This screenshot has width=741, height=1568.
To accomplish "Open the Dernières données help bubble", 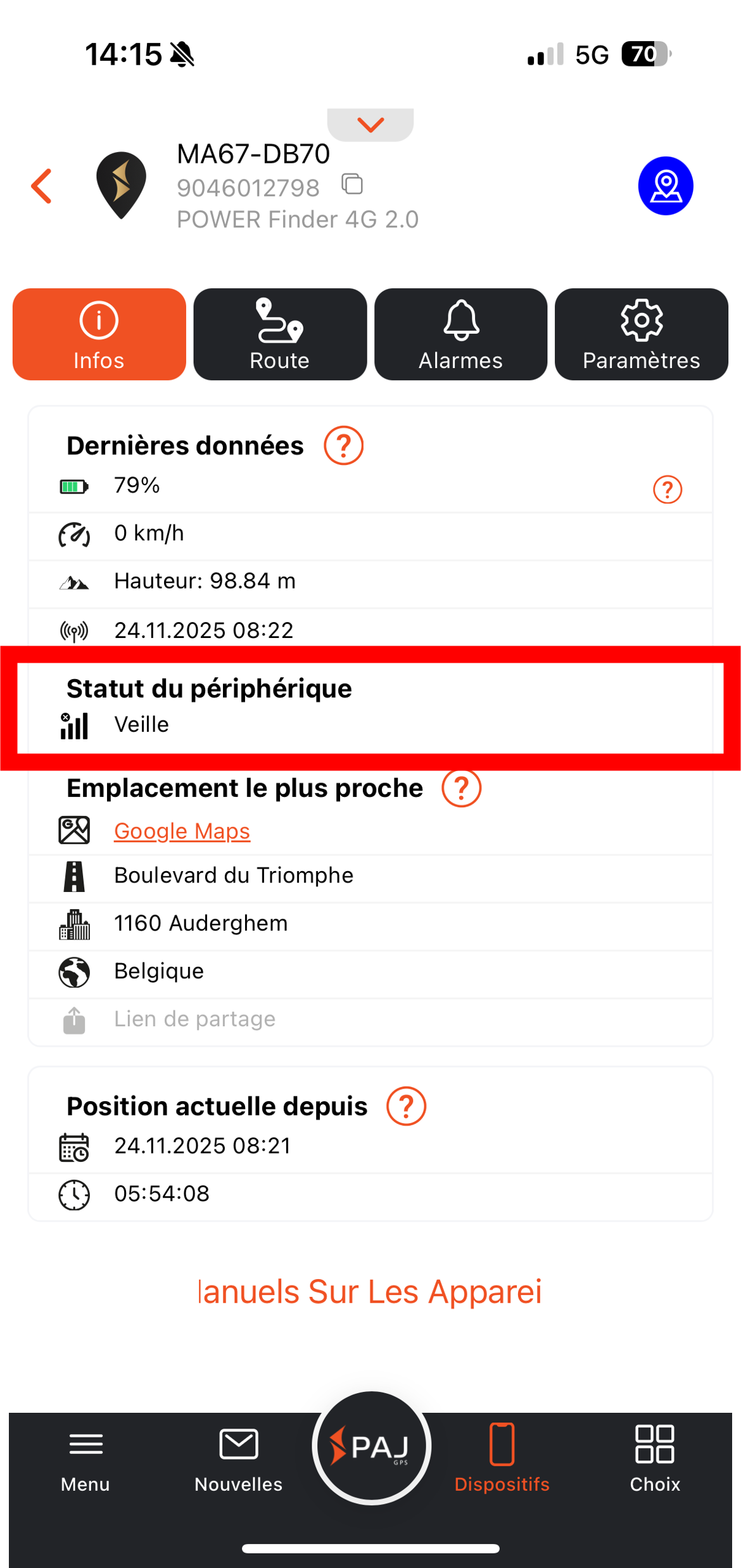I will 343,445.
